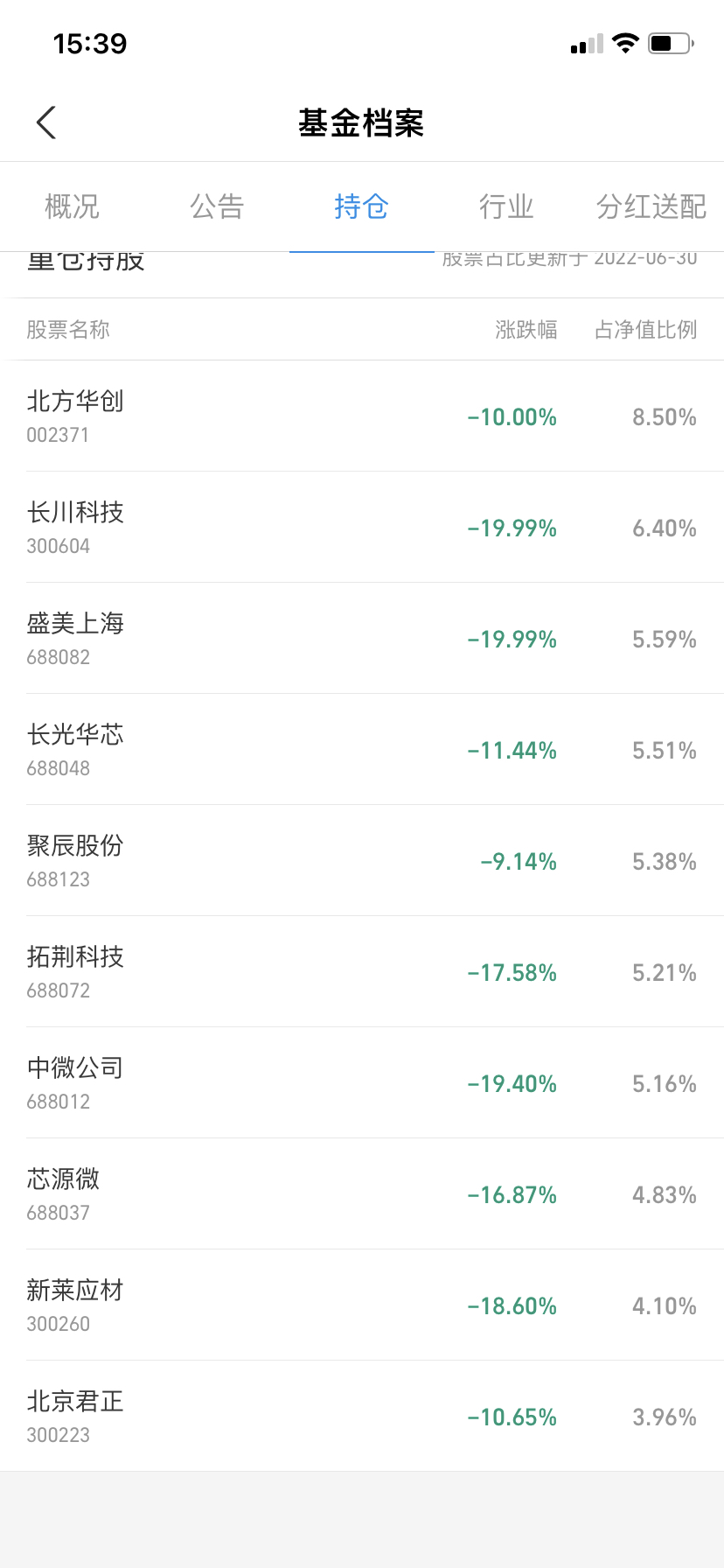Switch to the 概况 tab

73,207
